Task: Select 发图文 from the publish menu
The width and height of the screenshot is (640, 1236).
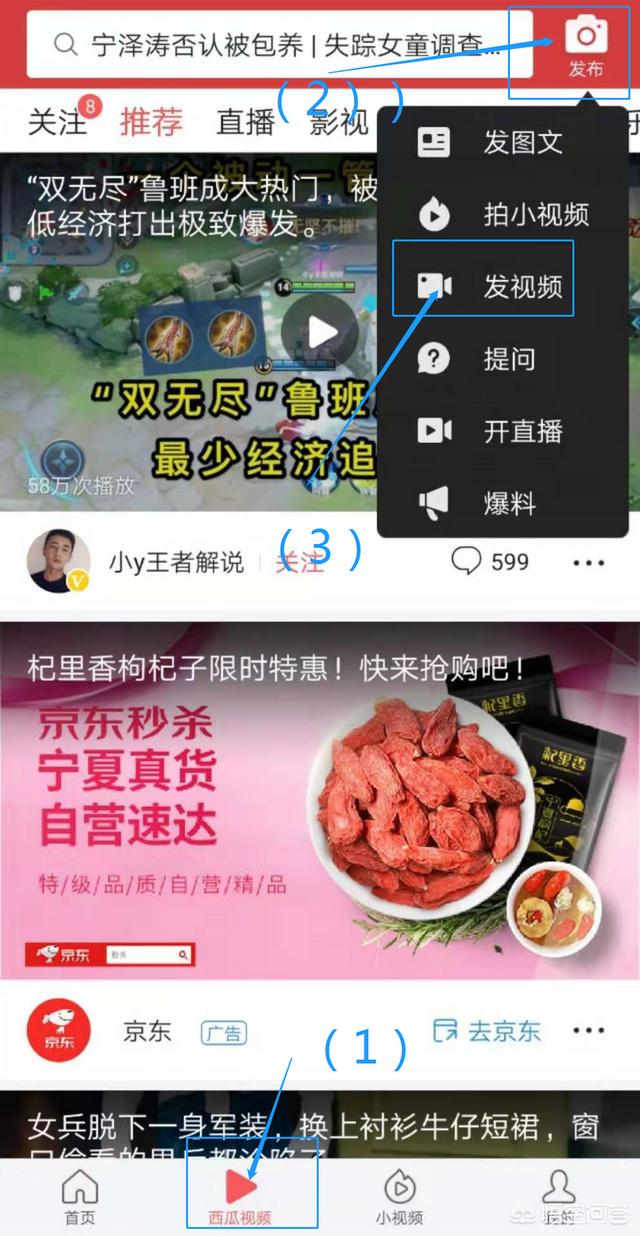Action: coord(502,143)
